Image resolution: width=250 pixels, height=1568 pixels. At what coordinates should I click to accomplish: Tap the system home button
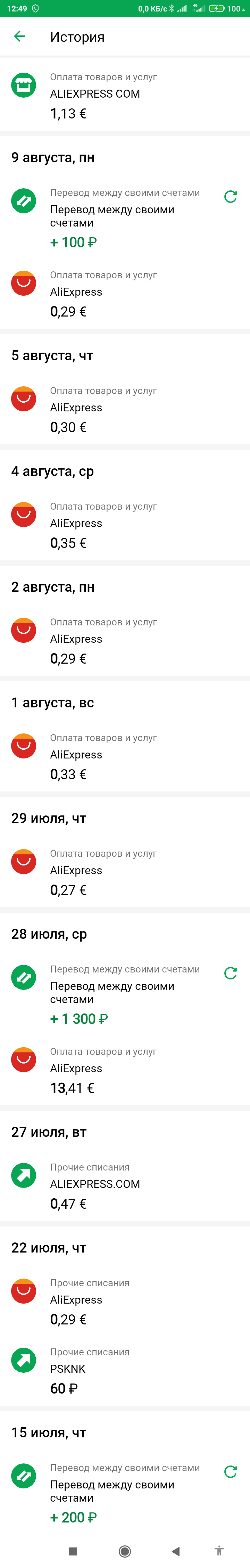(125, 1551)
